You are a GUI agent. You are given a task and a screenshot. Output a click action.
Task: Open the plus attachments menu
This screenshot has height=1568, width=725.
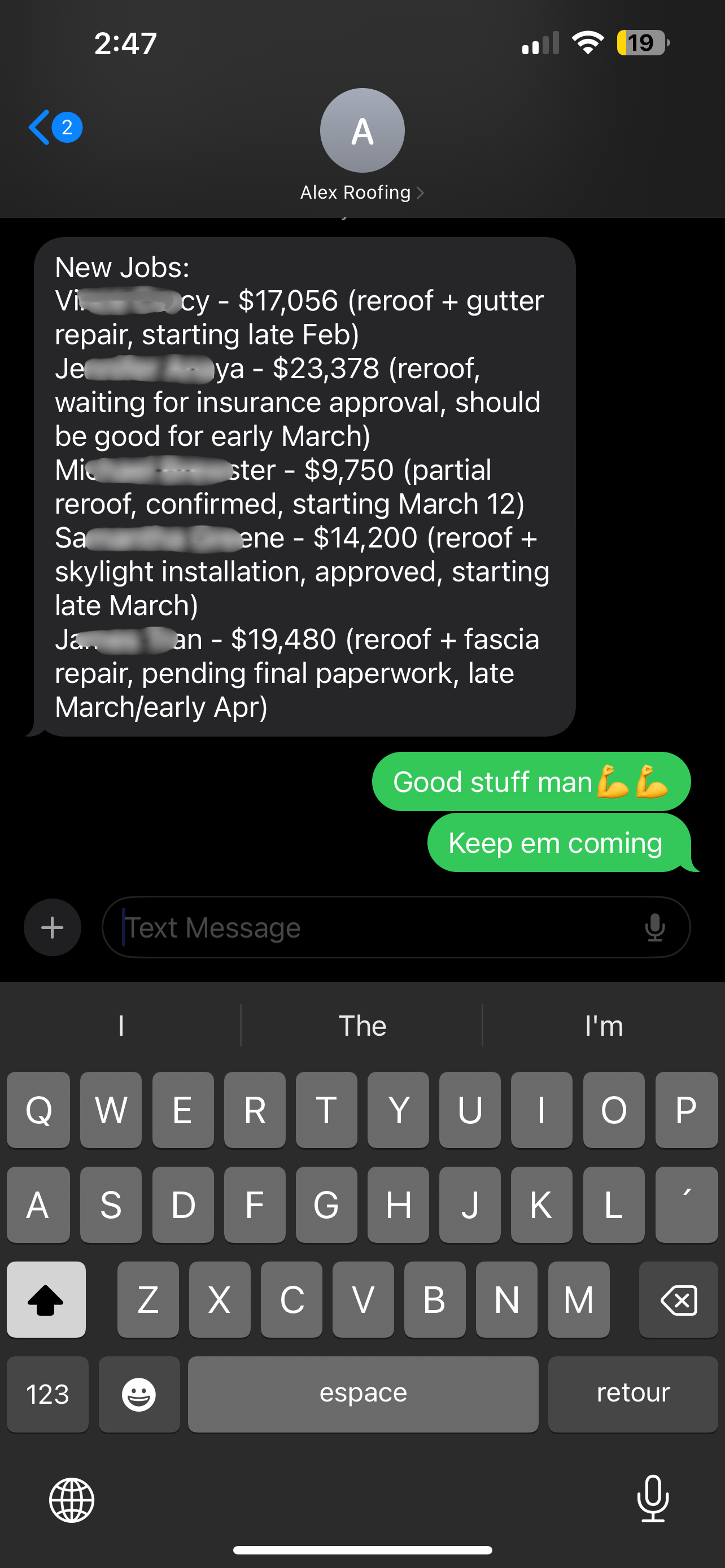(x=53, y=927)
